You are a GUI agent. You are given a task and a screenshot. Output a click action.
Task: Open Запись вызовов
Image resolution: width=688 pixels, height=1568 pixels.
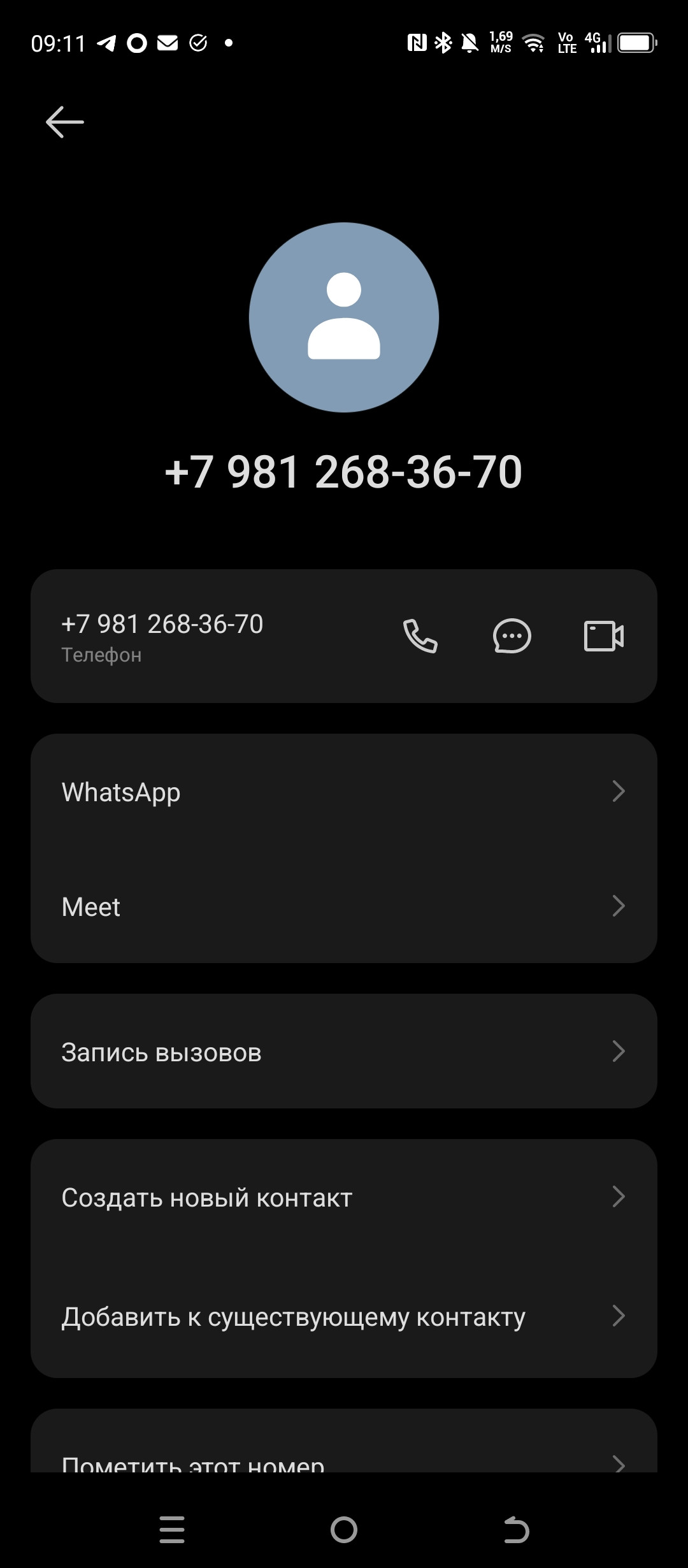(x=344, y=1052)
